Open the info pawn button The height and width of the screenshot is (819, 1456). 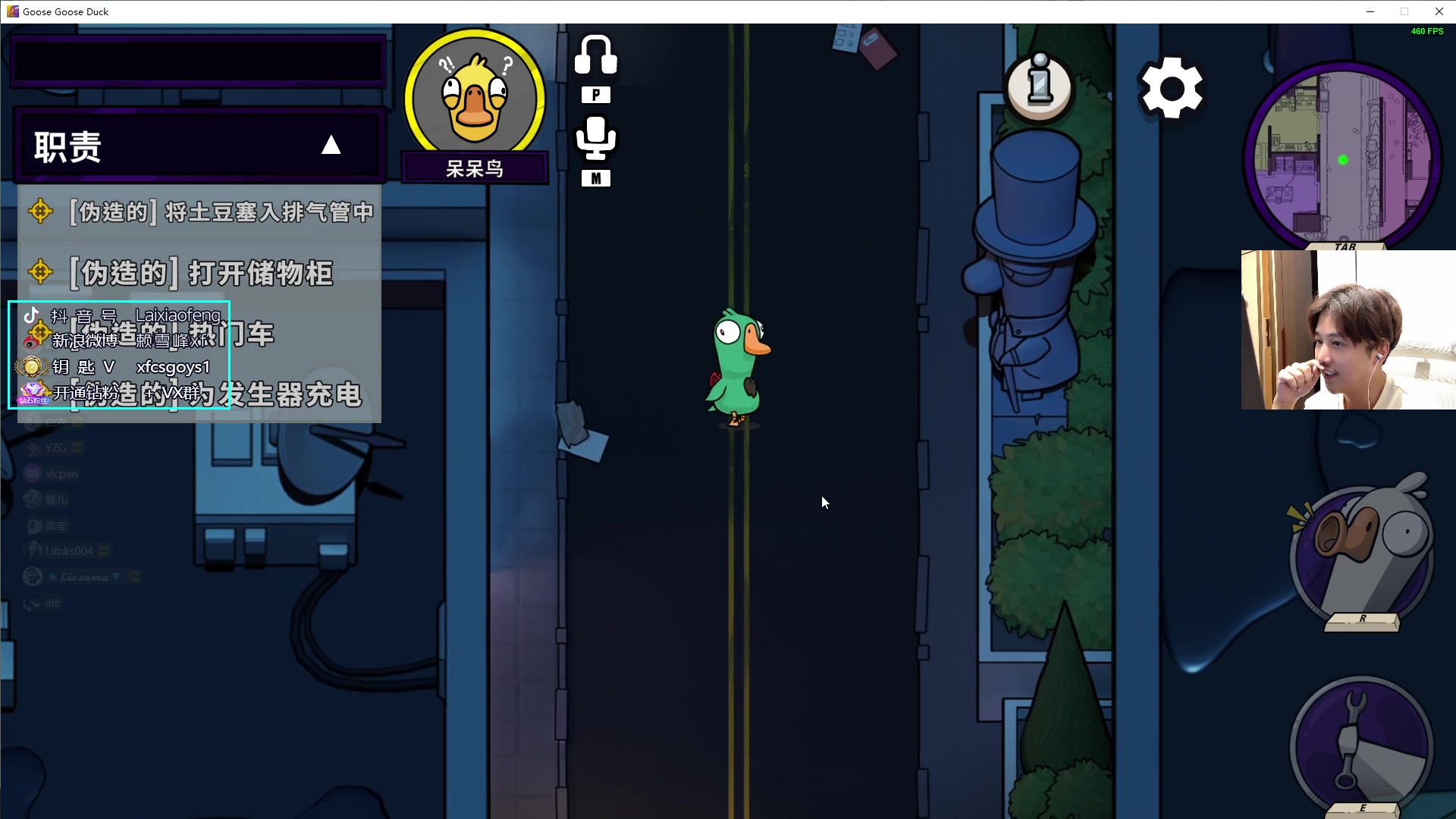coord(1039,86)
